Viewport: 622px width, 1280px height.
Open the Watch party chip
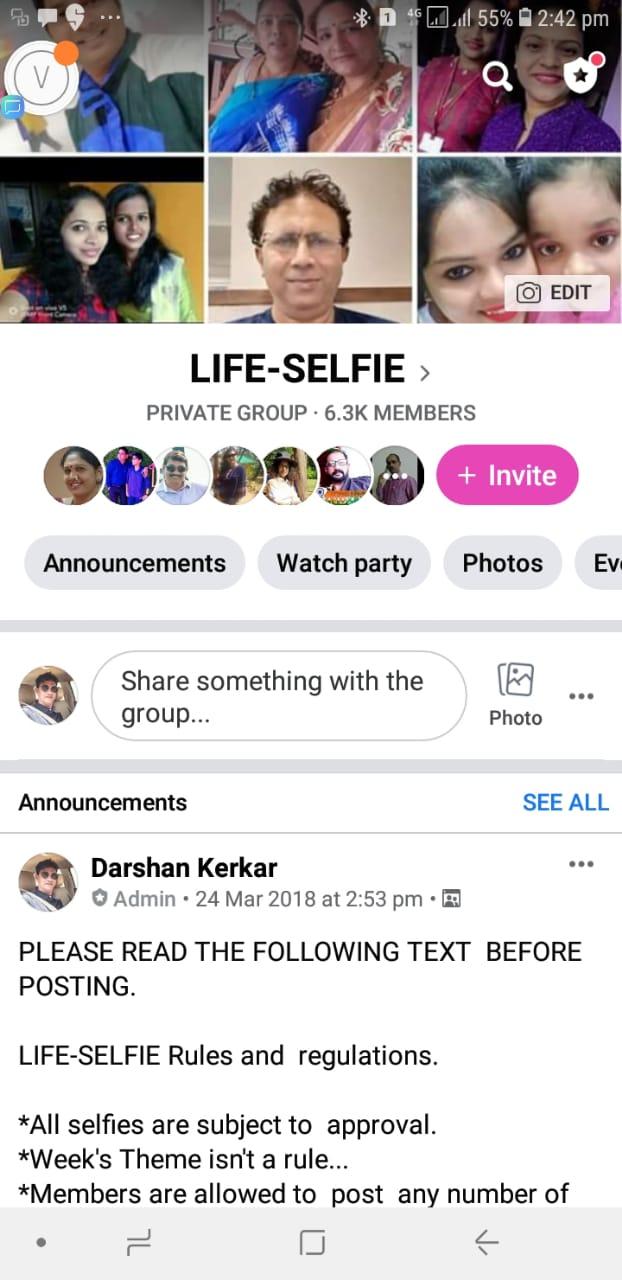pyautogui.click(x=344, y=563)
